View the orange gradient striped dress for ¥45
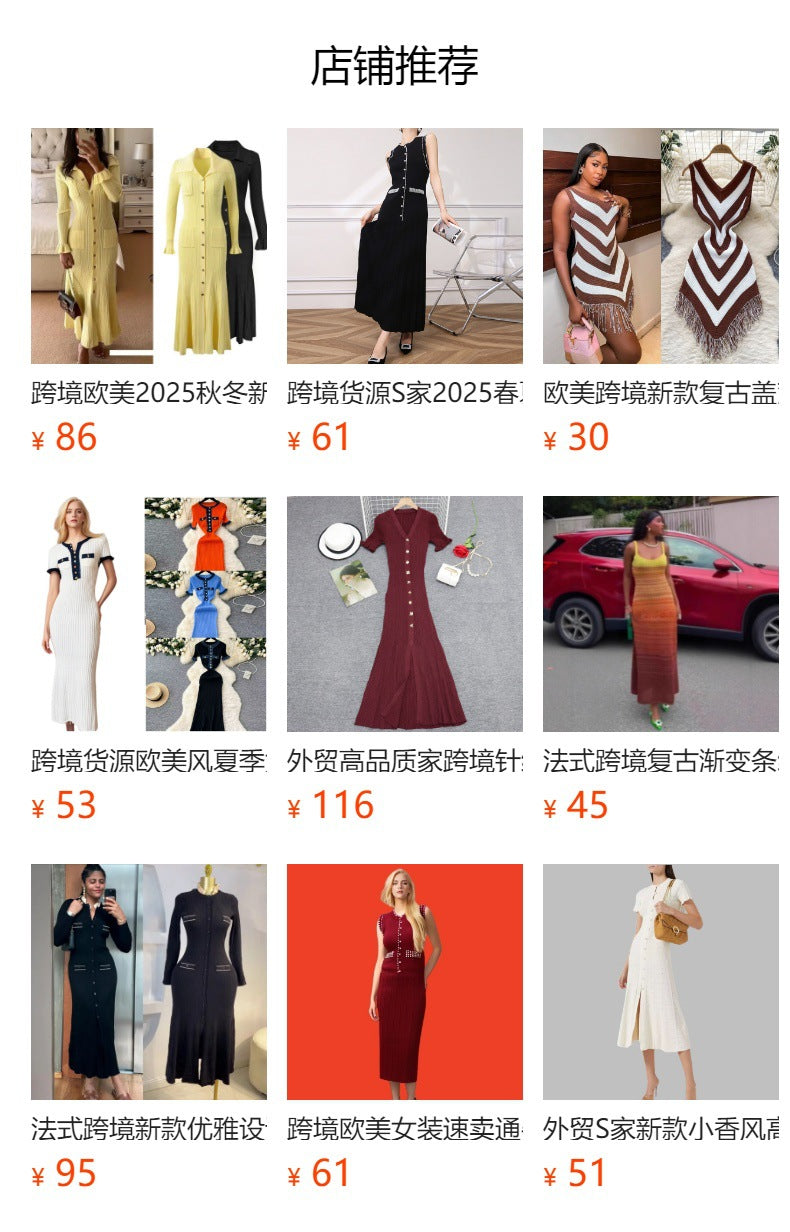Image resolution: width=790 pixels, height=1232 pixels. pos(660,614)
